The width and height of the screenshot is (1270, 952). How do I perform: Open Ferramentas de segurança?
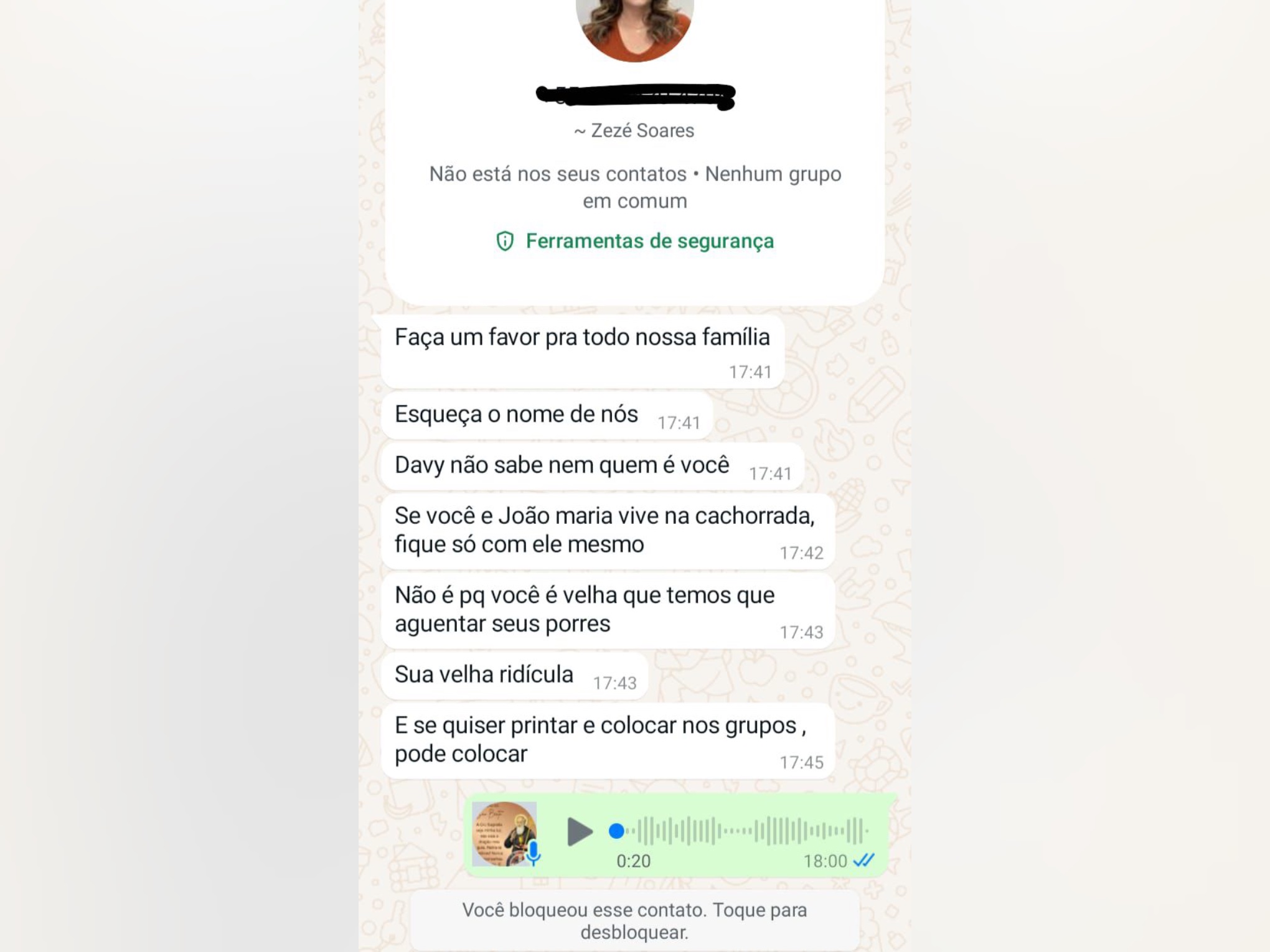[635, 241]
